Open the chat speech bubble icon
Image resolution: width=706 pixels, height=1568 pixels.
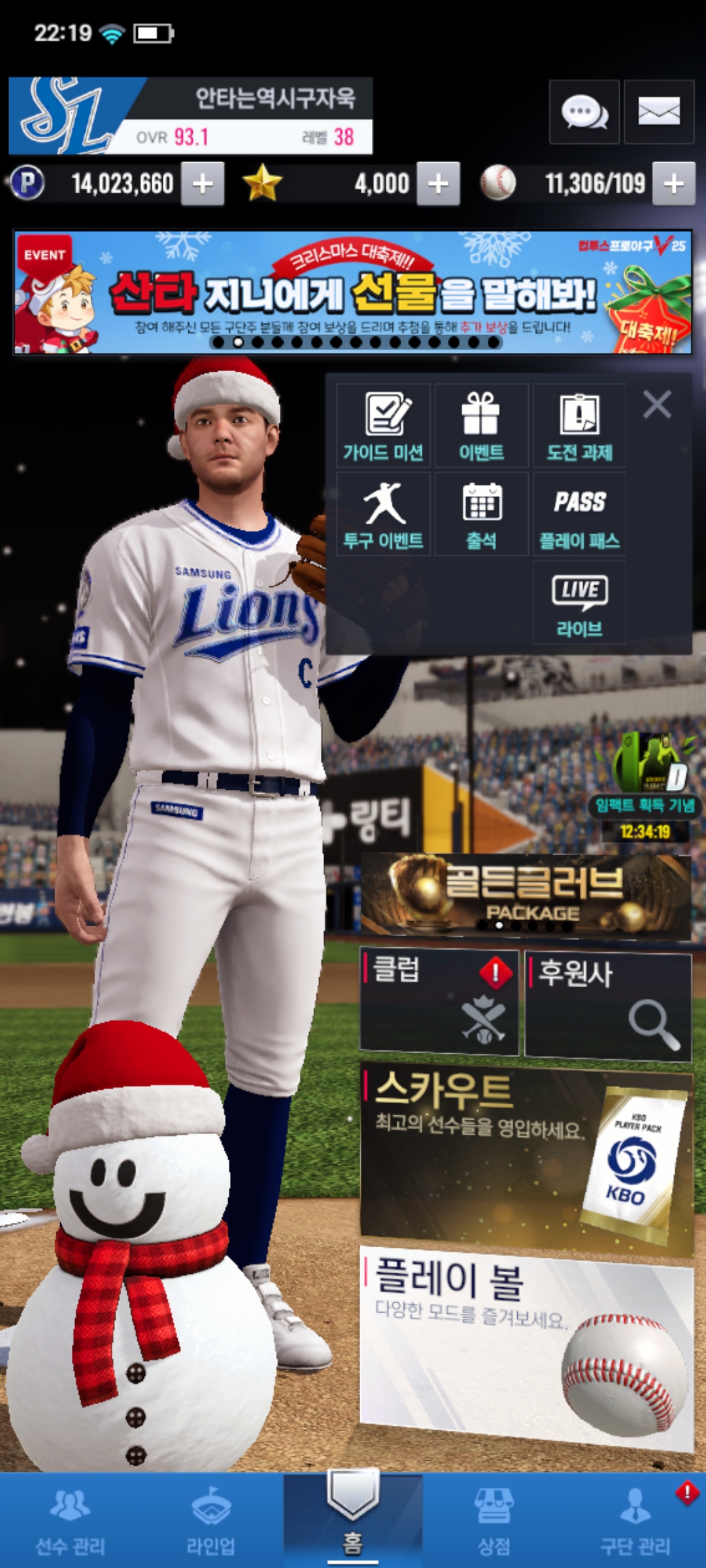tap(584, 112)
